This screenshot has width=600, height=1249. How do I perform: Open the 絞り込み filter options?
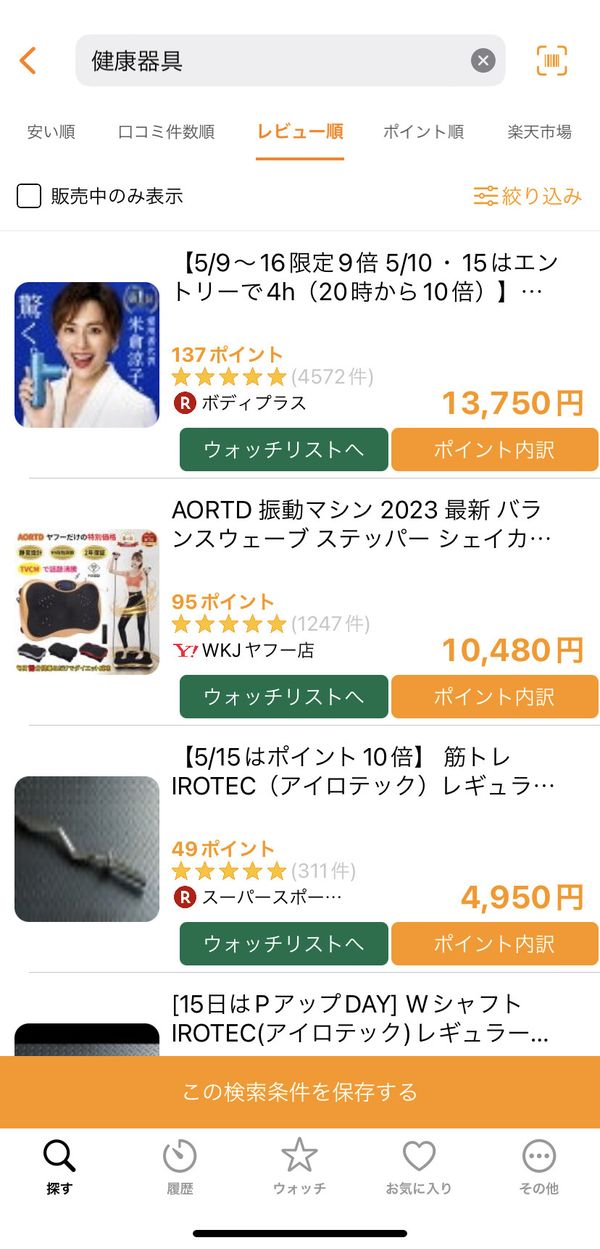coord(528,196)
